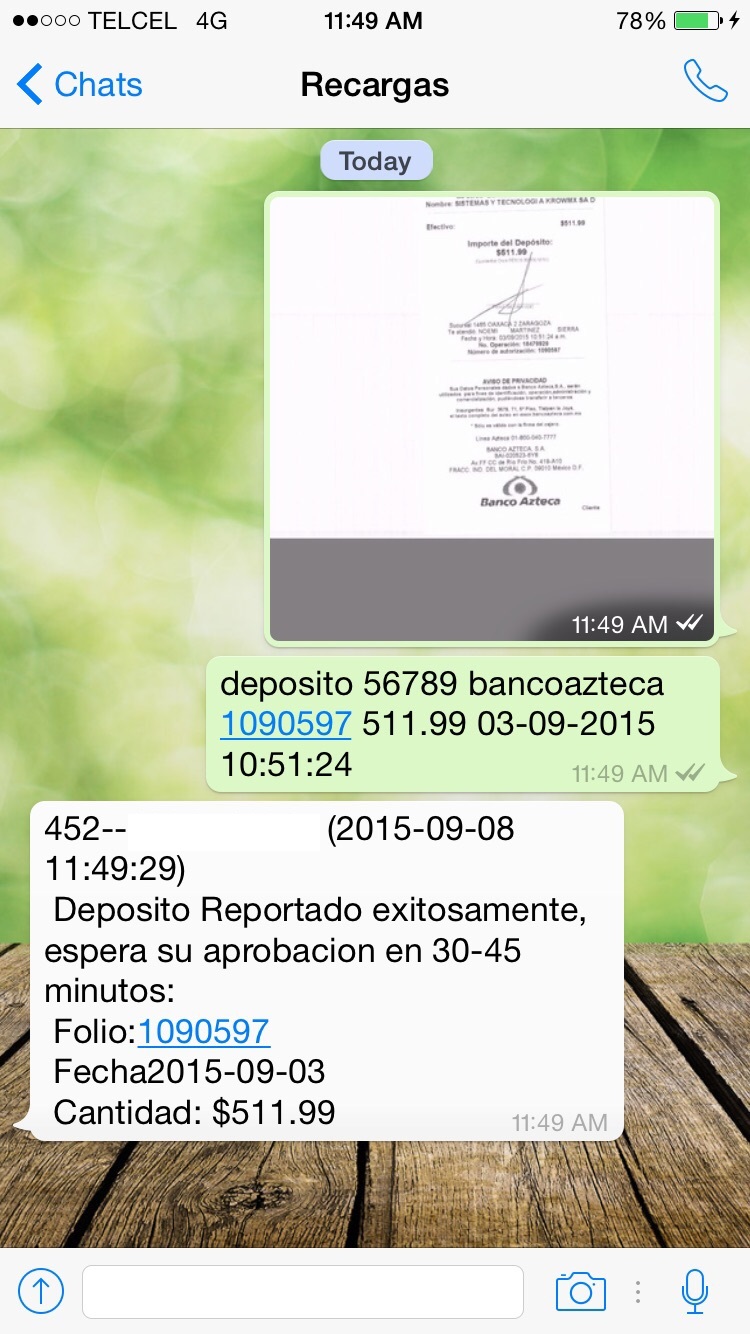
Task: Tap the Folio 1090597 link in reply
Action: (204, 1031)
